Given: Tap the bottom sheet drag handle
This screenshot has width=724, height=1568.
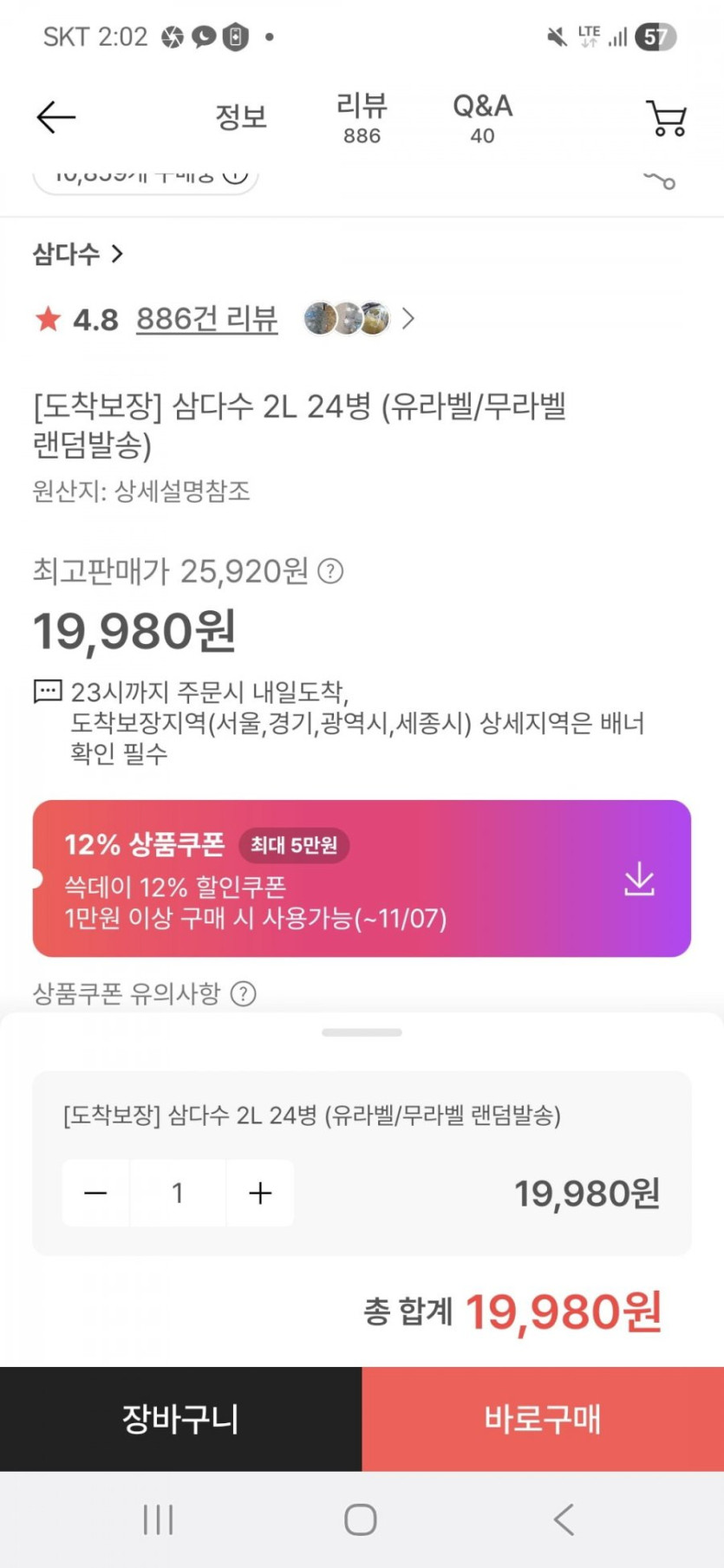Looking at the screenshot, I should click(x=362, y=1032).
